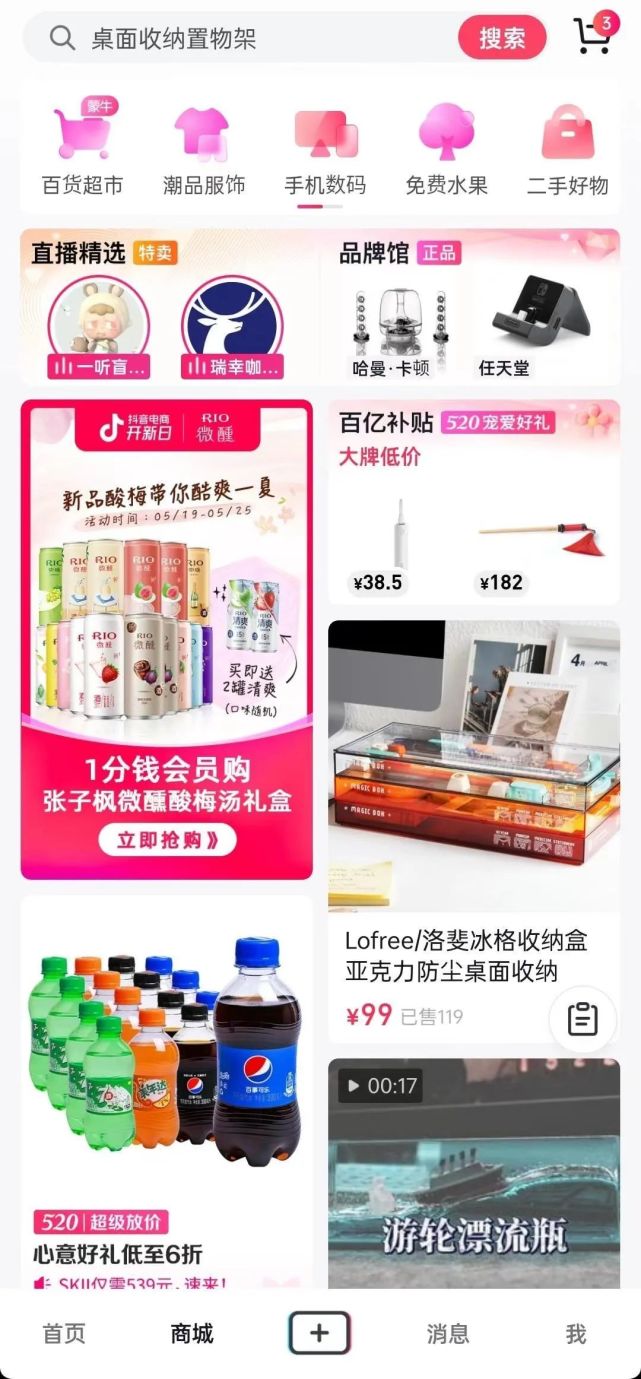This screenshot has width=641, height=1379.
Task: Open the floating orders clipboard icon
Action: 582,1019
